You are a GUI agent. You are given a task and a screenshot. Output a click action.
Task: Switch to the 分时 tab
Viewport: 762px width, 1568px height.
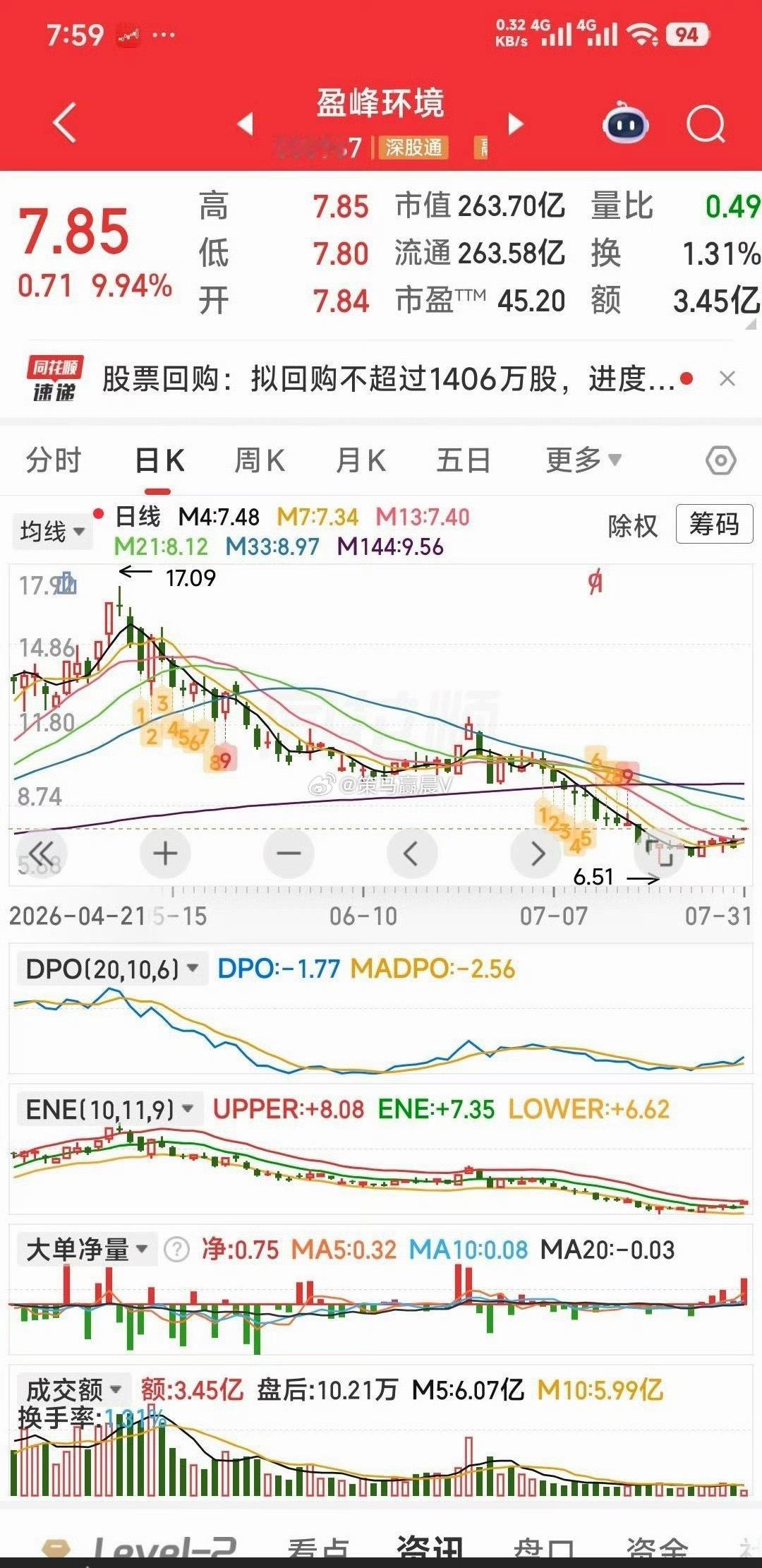coord(54,460)
